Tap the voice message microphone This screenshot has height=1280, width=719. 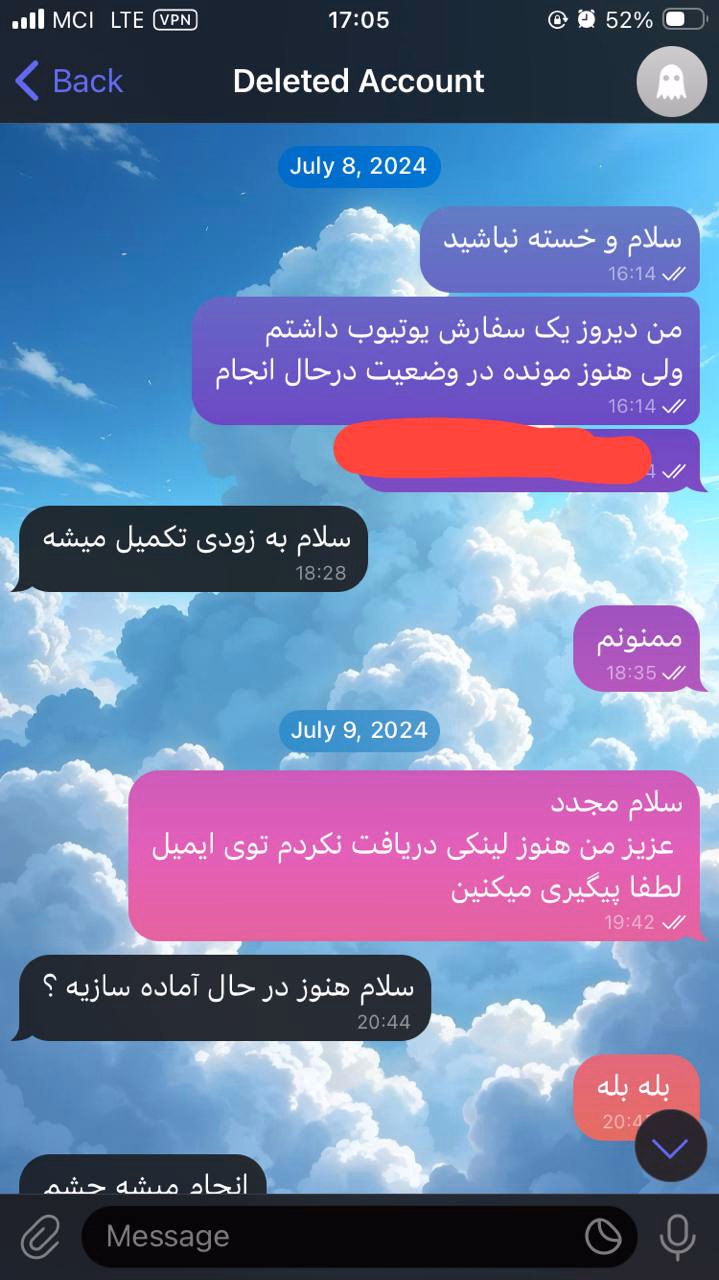[x=678, y=1237]
